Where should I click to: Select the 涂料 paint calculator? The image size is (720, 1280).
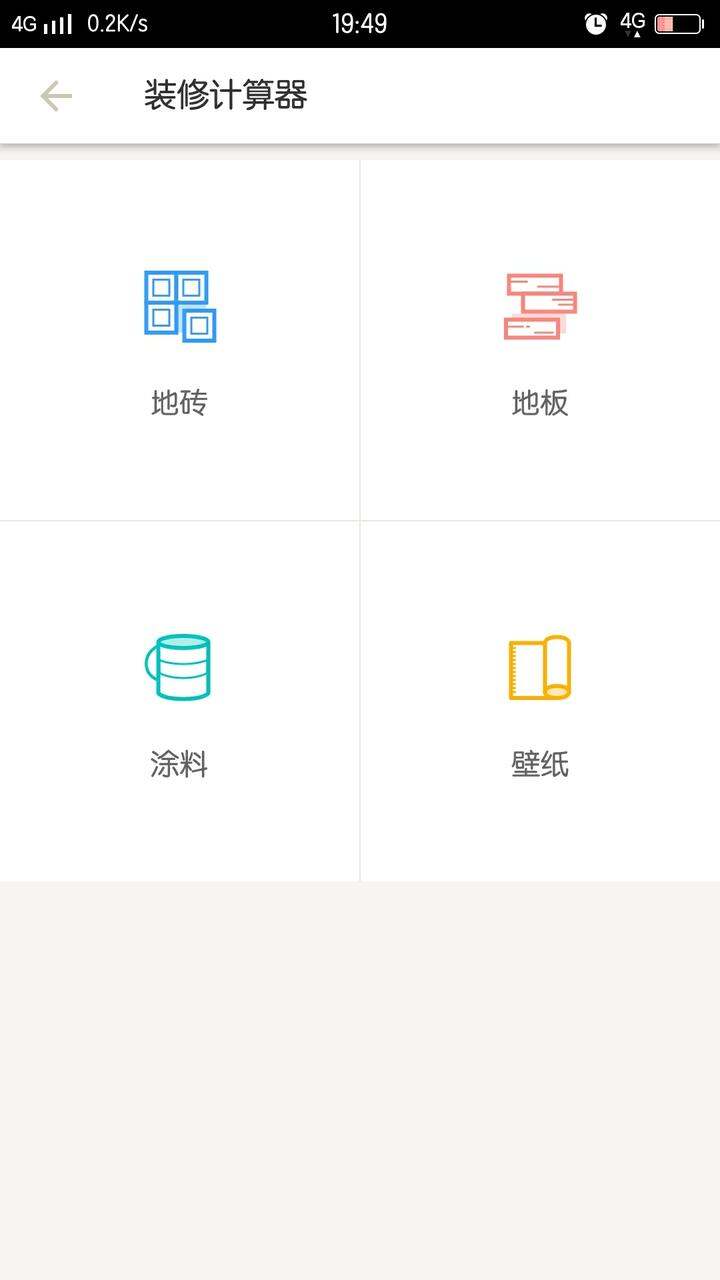180,701
